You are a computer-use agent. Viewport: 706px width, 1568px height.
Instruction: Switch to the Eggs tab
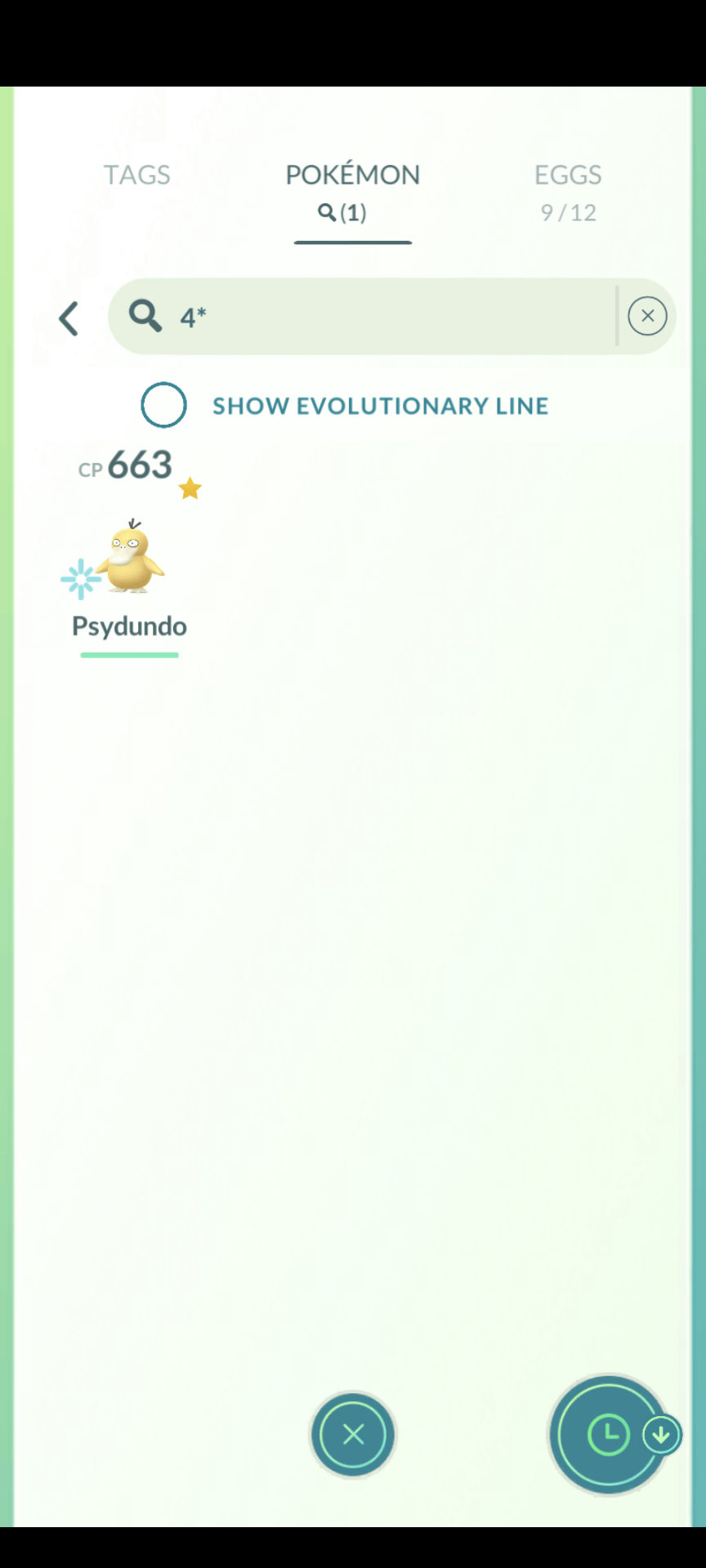coord(568,191)
